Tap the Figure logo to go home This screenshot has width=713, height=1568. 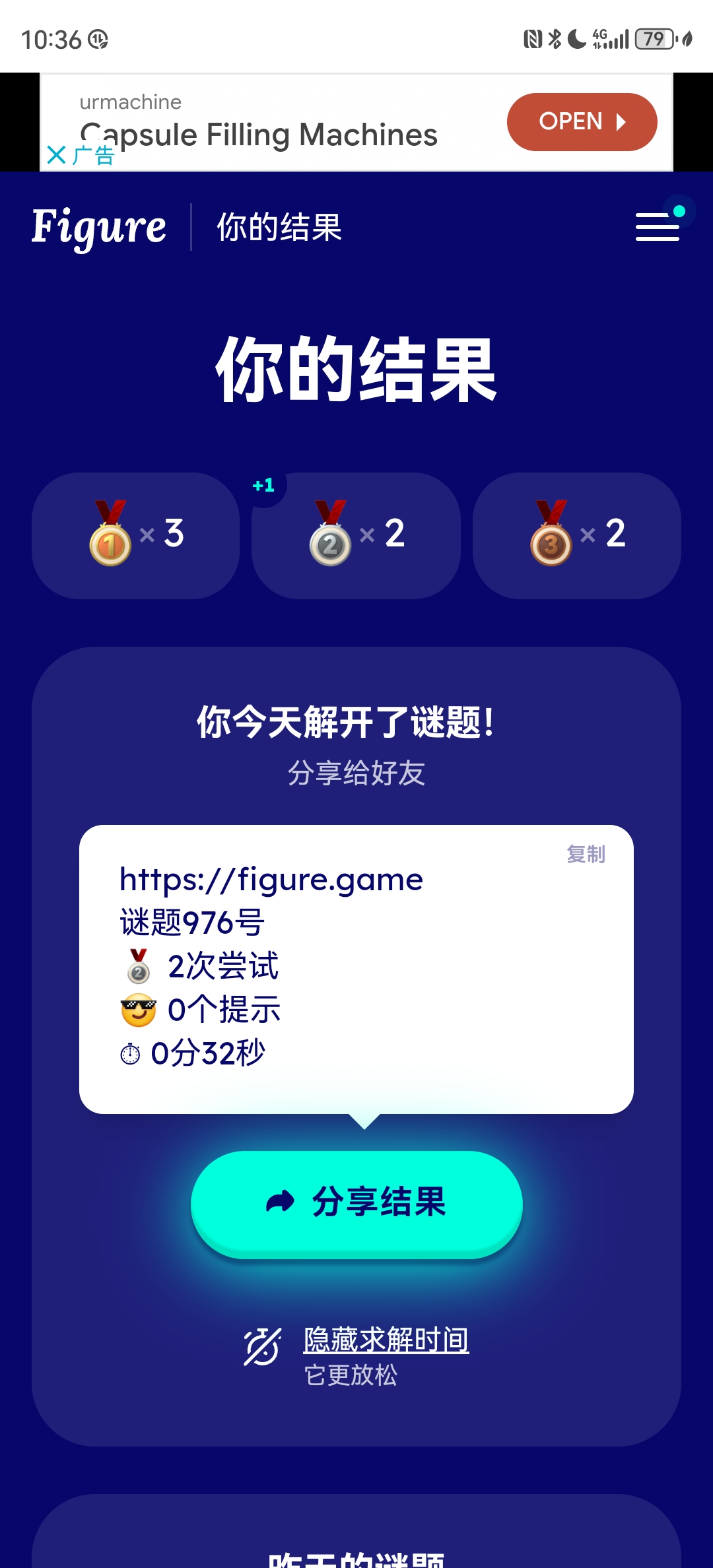99,228
